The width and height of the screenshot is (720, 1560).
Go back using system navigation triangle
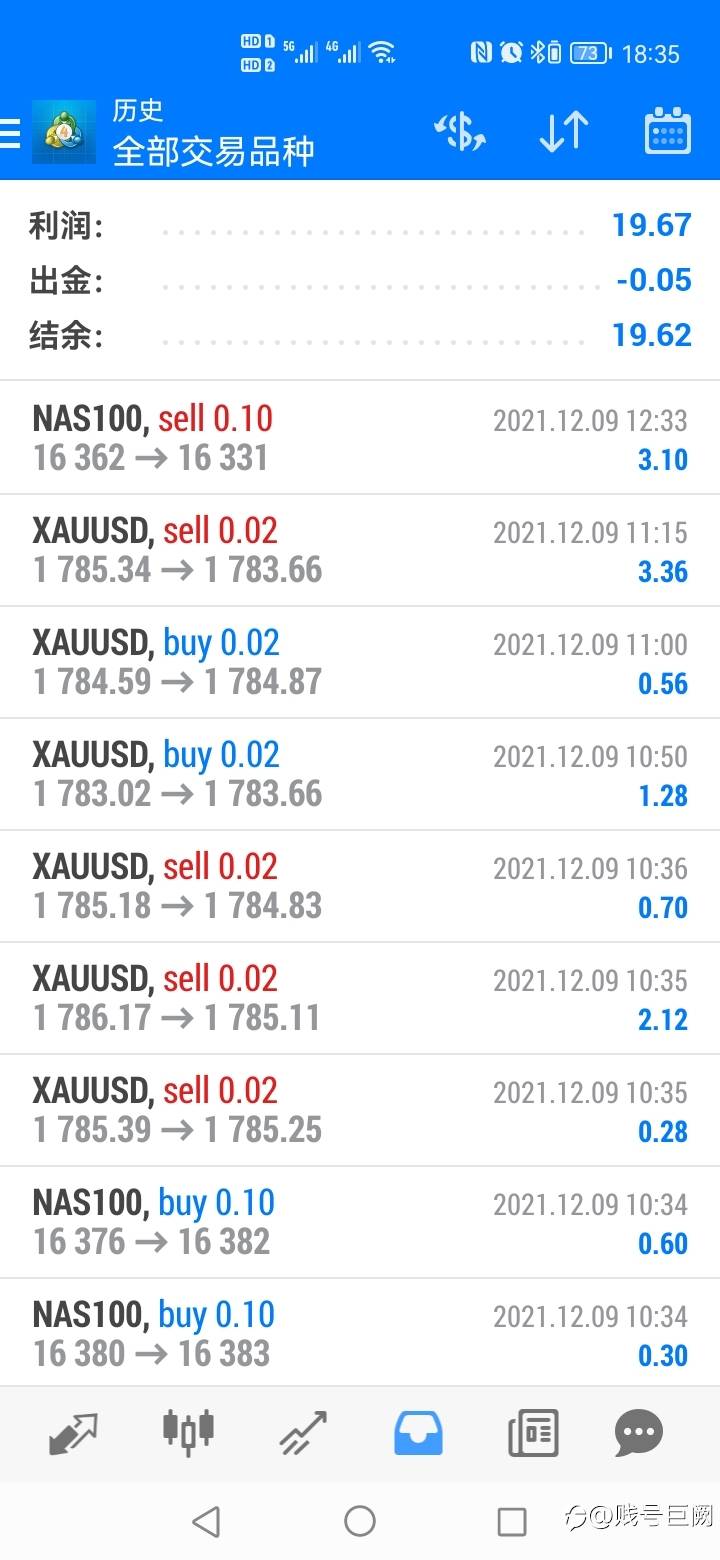pyautogui.click(x=206, y=1521)
